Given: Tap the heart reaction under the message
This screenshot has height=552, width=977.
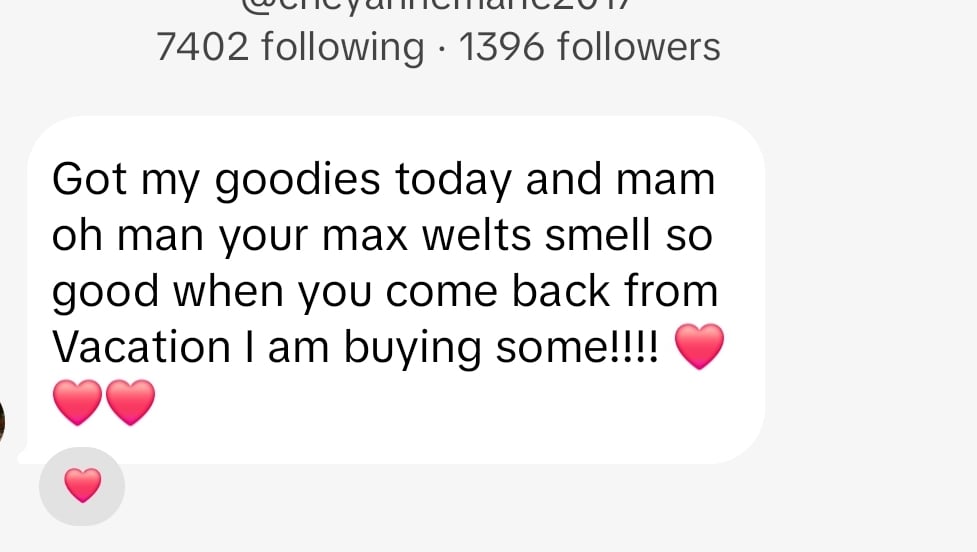Looking at the screenshot, I should pyautogui.click(x=82, y=486).
